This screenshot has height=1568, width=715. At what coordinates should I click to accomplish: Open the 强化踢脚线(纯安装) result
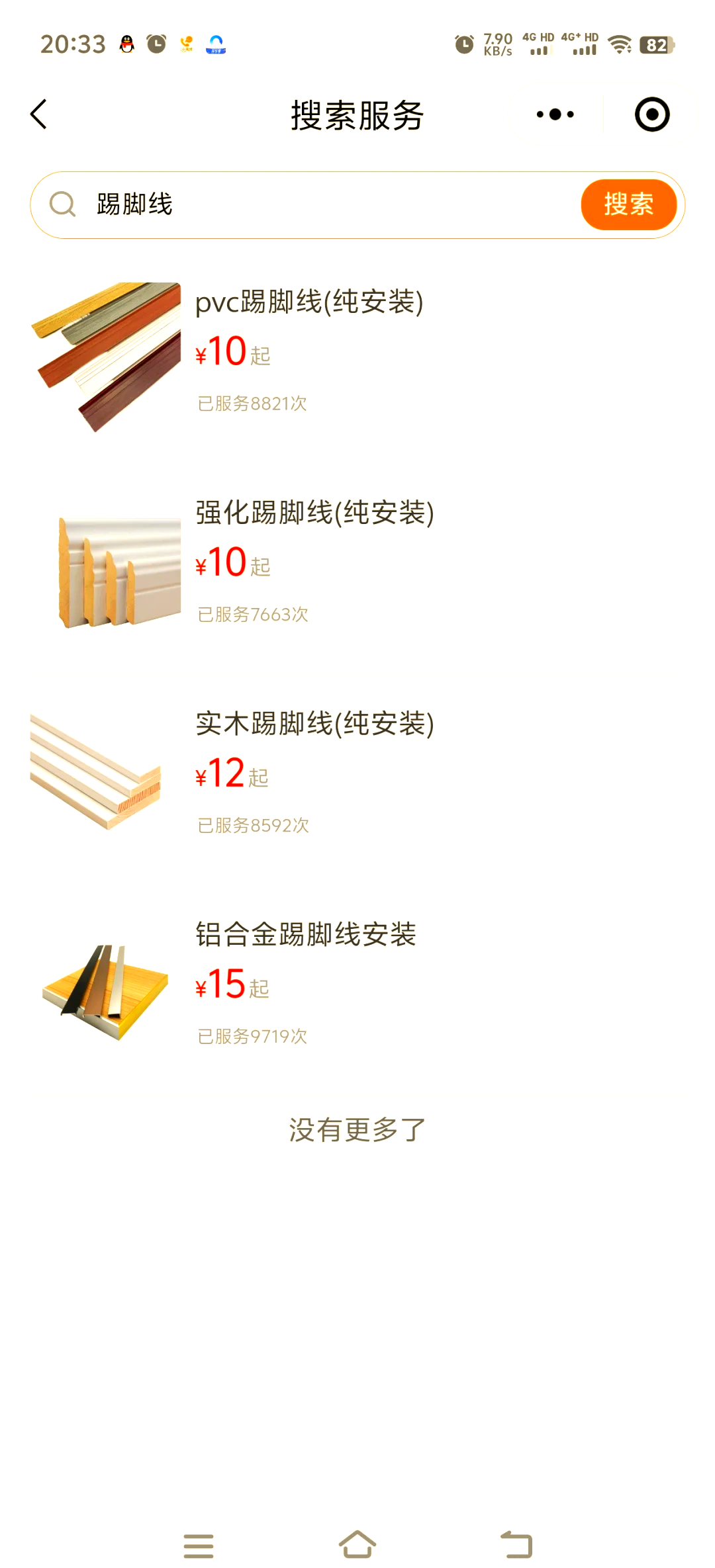(314, 513)
